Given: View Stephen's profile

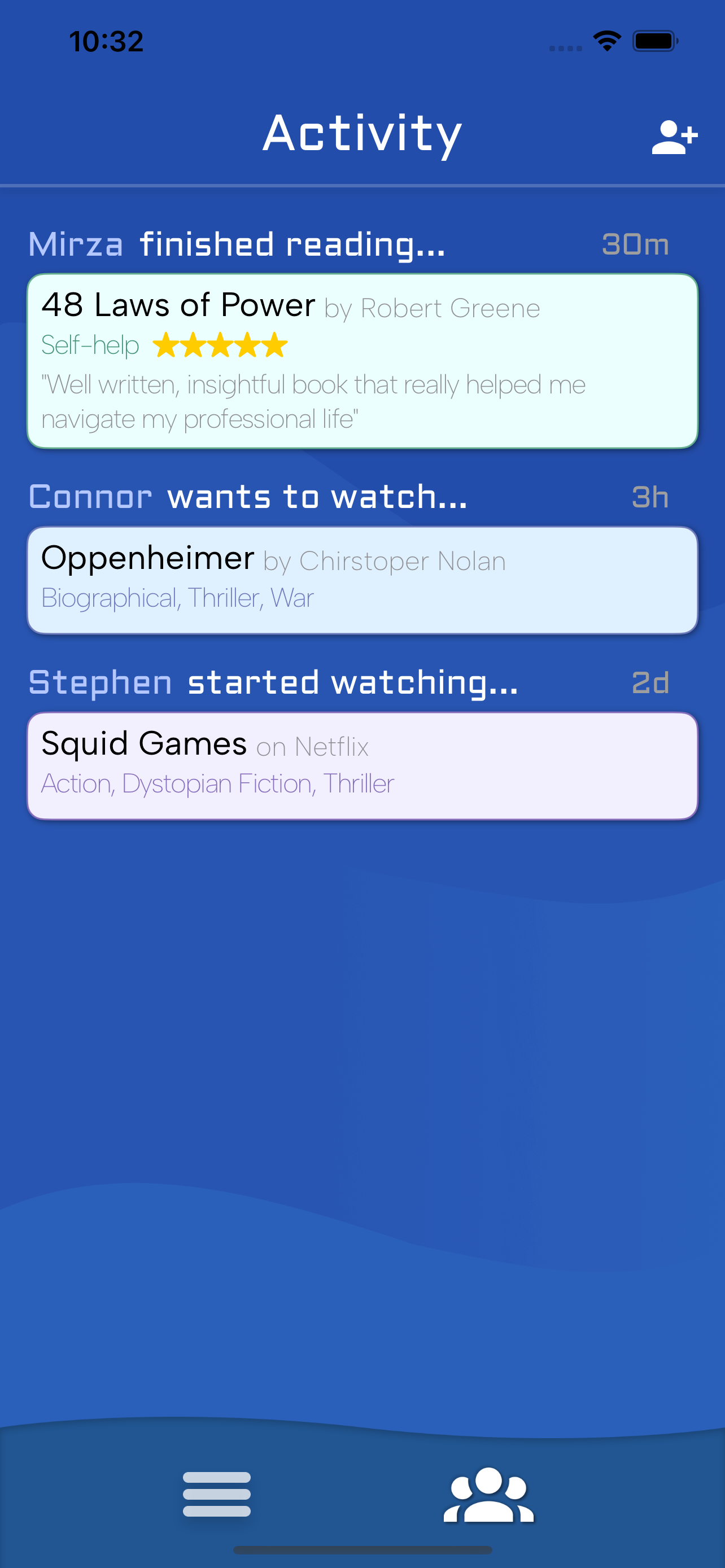Looking at the screenshot, I should [x=101, y=682].
